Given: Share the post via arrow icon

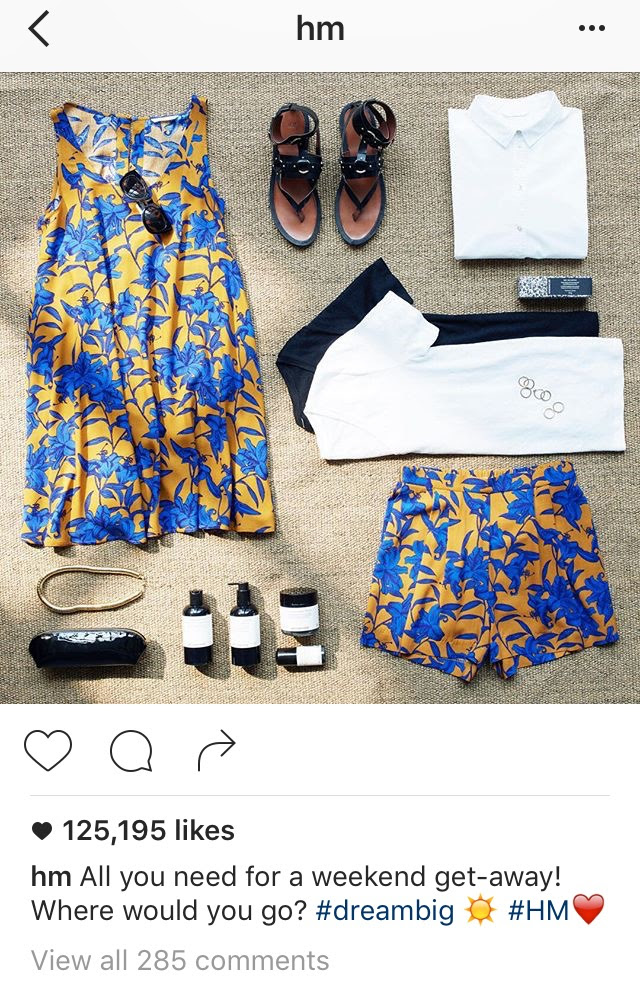Looking at the screenshot, I should (215, 751).
